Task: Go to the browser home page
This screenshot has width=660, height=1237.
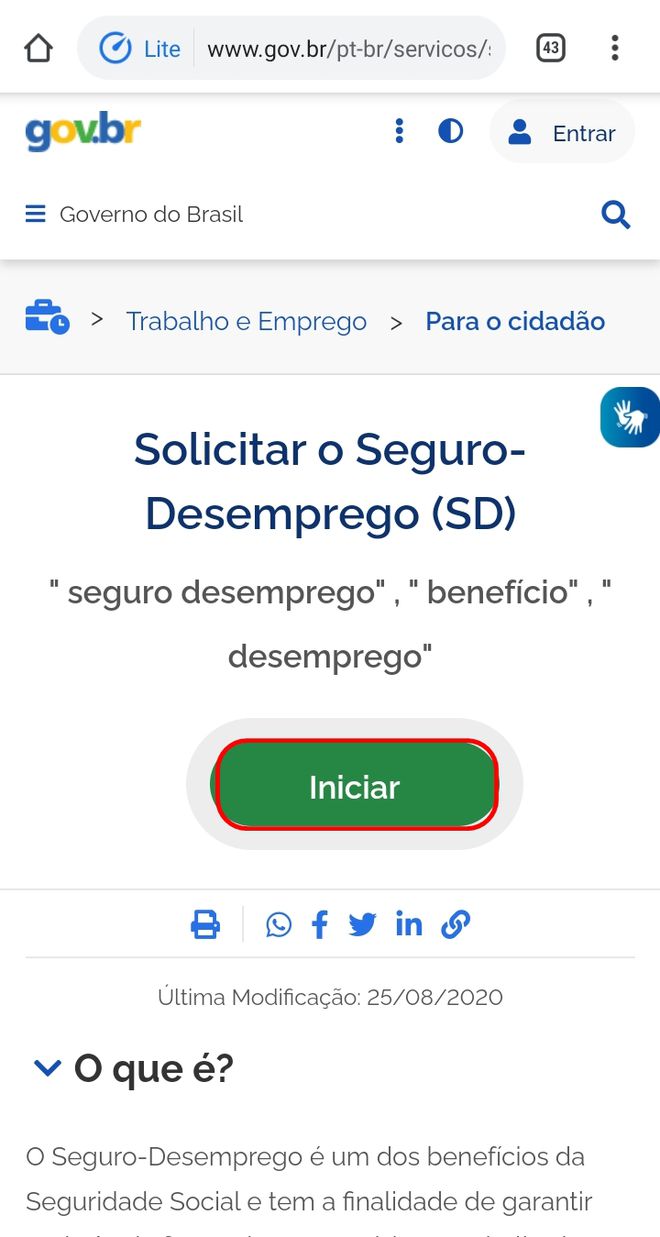Action: pyautogui.click(x=38, y=47)
